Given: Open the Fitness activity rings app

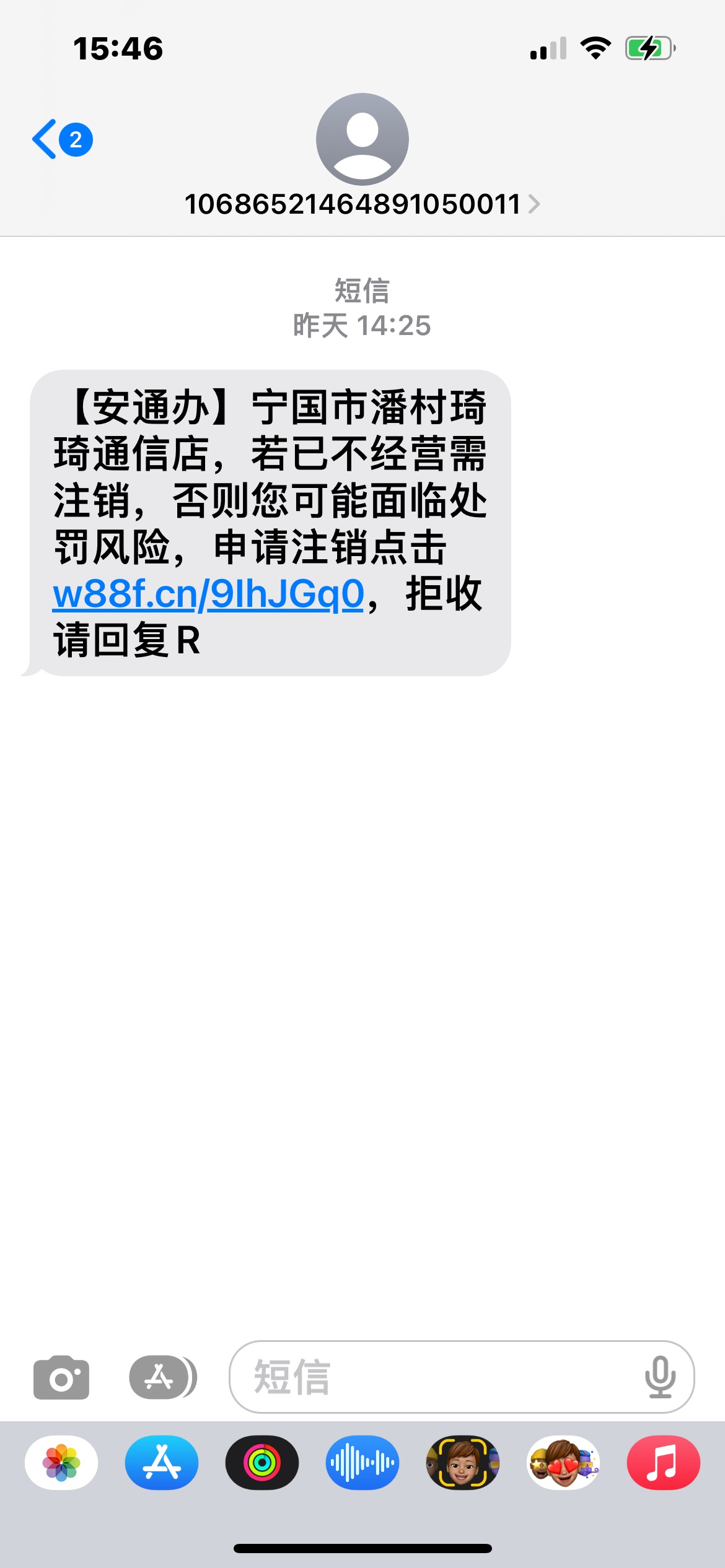Looking at the screenshot, I should tap(262, 1463).
